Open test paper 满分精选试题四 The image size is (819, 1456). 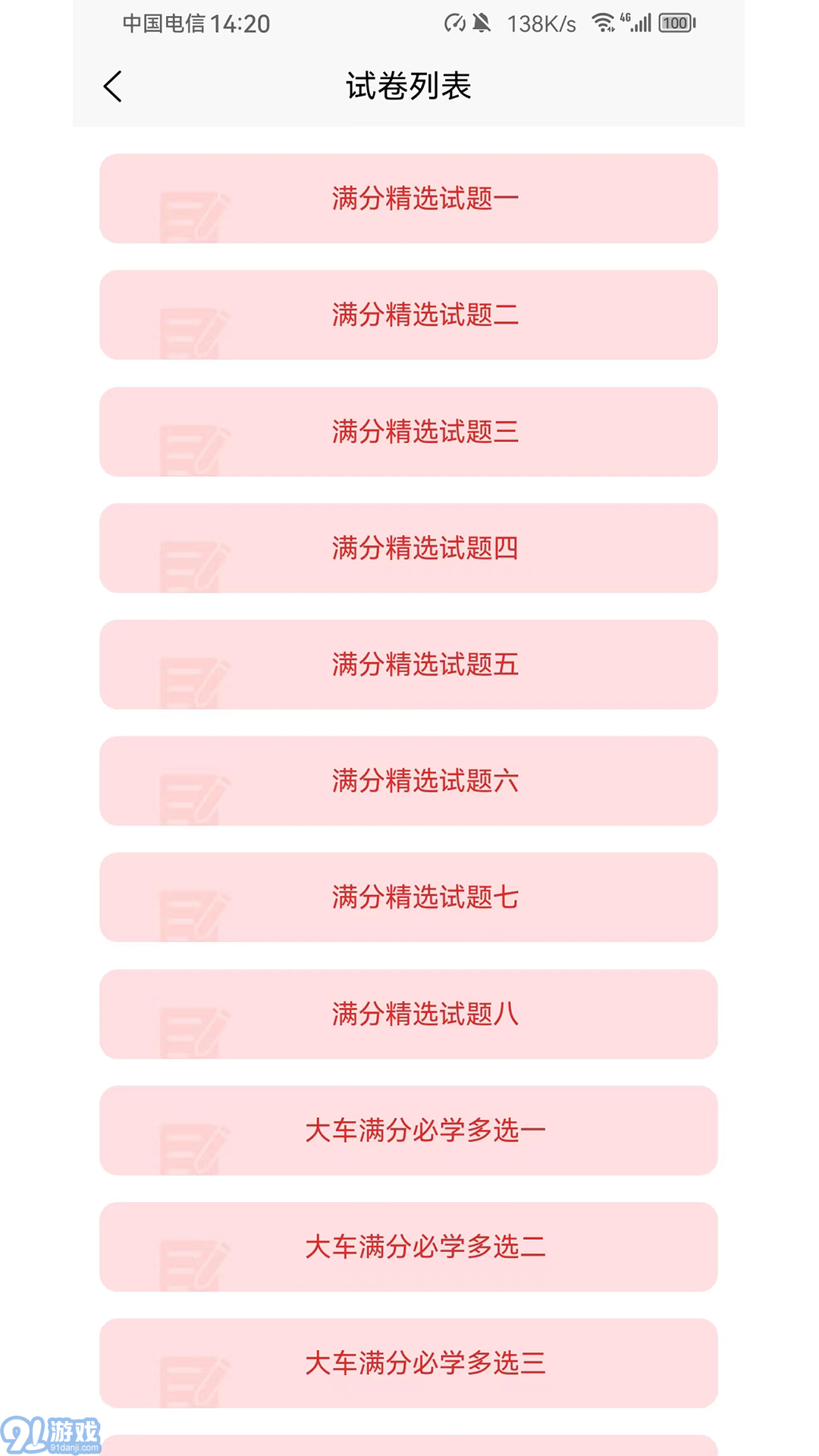coord(409,548)
